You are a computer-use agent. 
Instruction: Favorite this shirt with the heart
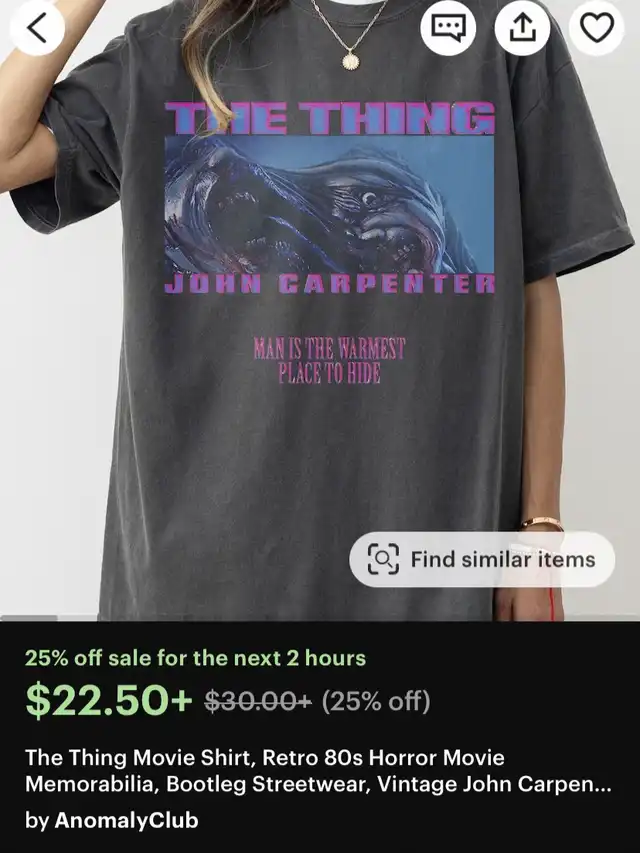[597, 29]
